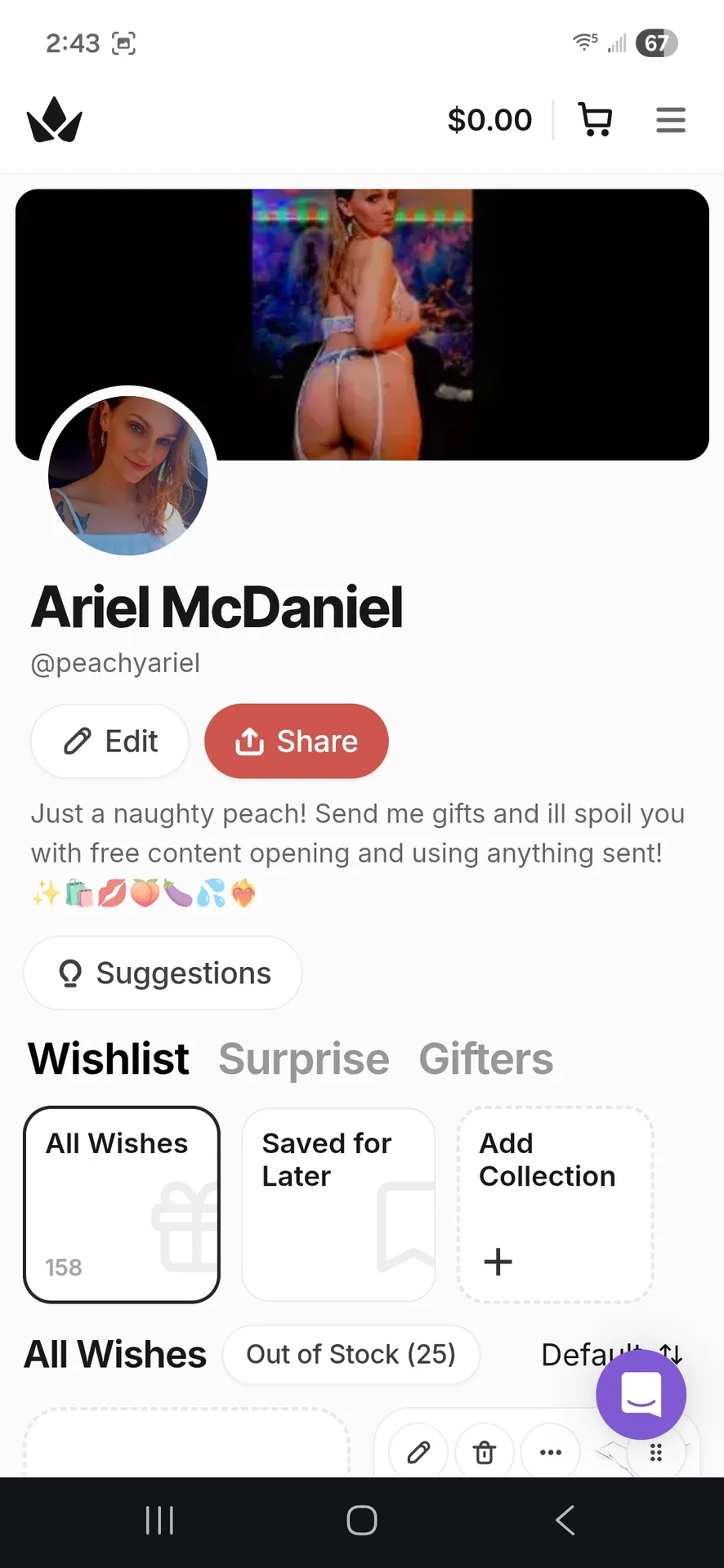The width and height of the screenshot is (724, 1568).
Task: Open the support chat bubble
Action: (x=641, y=1394)
